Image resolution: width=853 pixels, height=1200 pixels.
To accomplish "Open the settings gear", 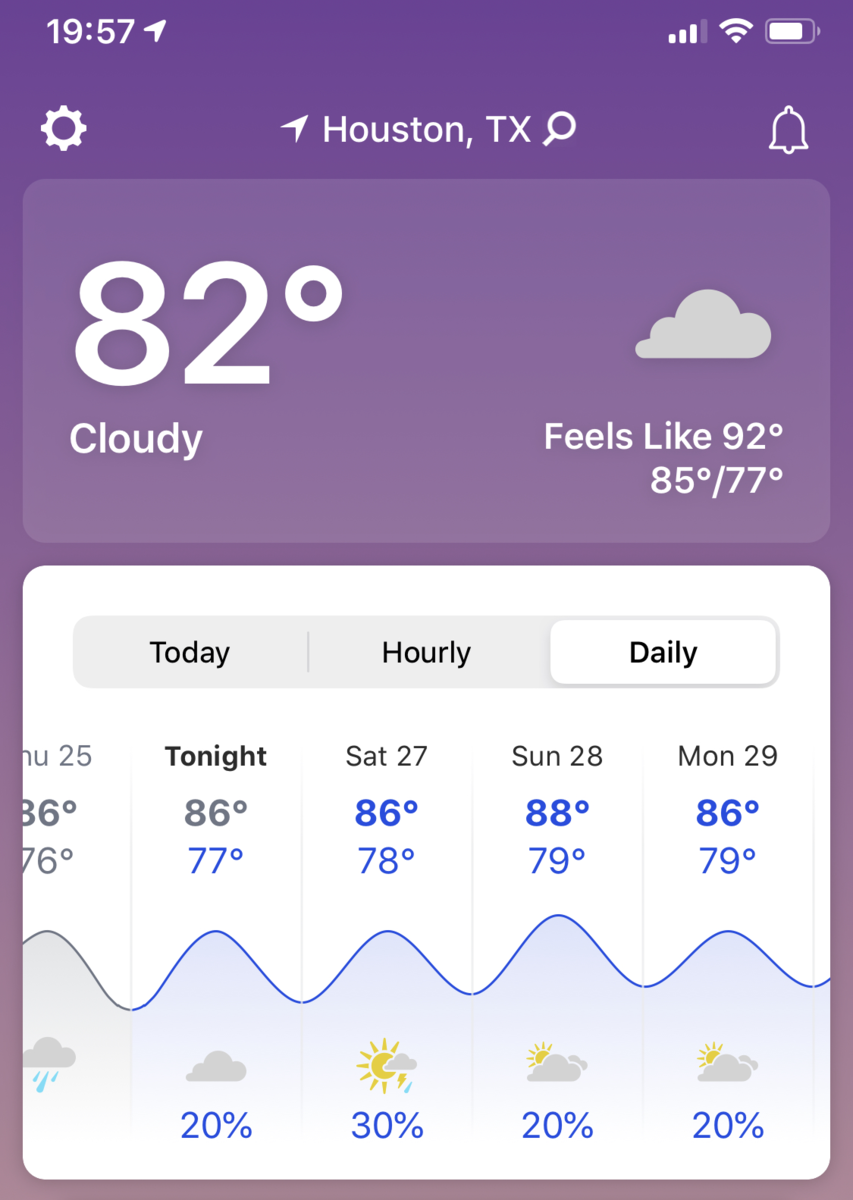I will pyautogui.click(x=63, y=130).
